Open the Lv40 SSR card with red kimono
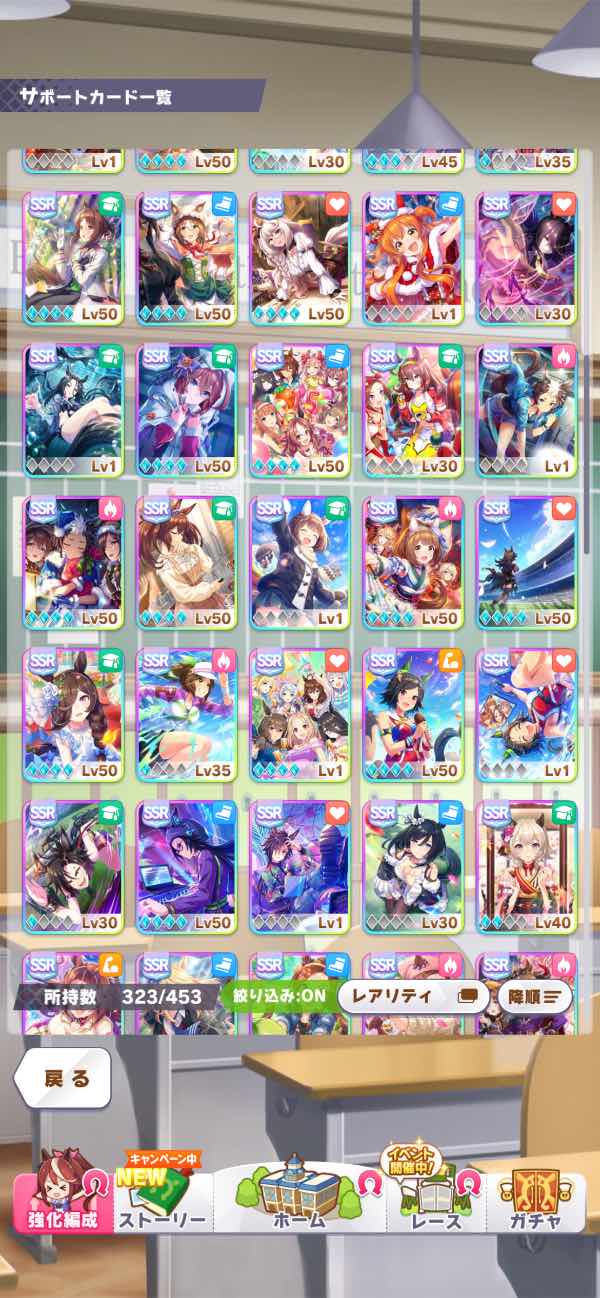 pyautogui.click(x=526, y=866)
